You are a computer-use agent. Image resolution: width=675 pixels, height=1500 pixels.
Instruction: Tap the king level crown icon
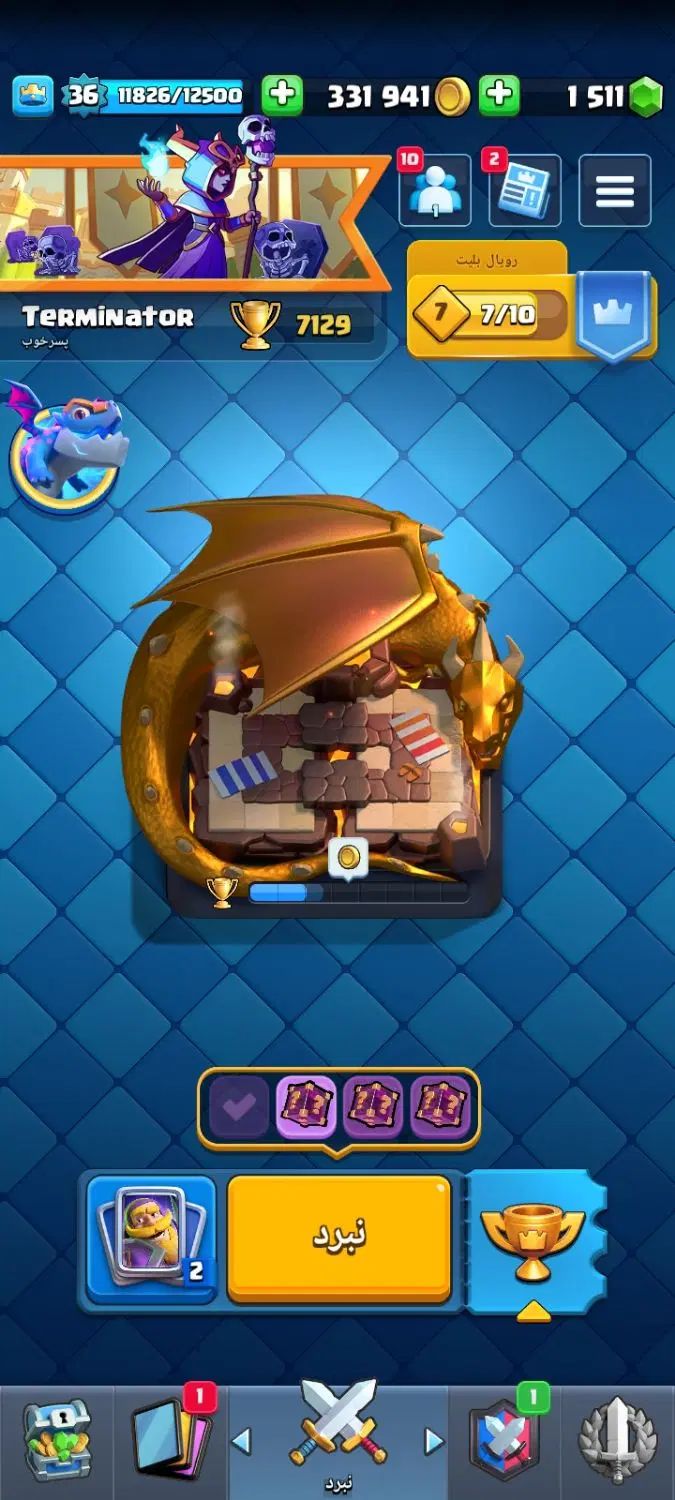point(33,95)
